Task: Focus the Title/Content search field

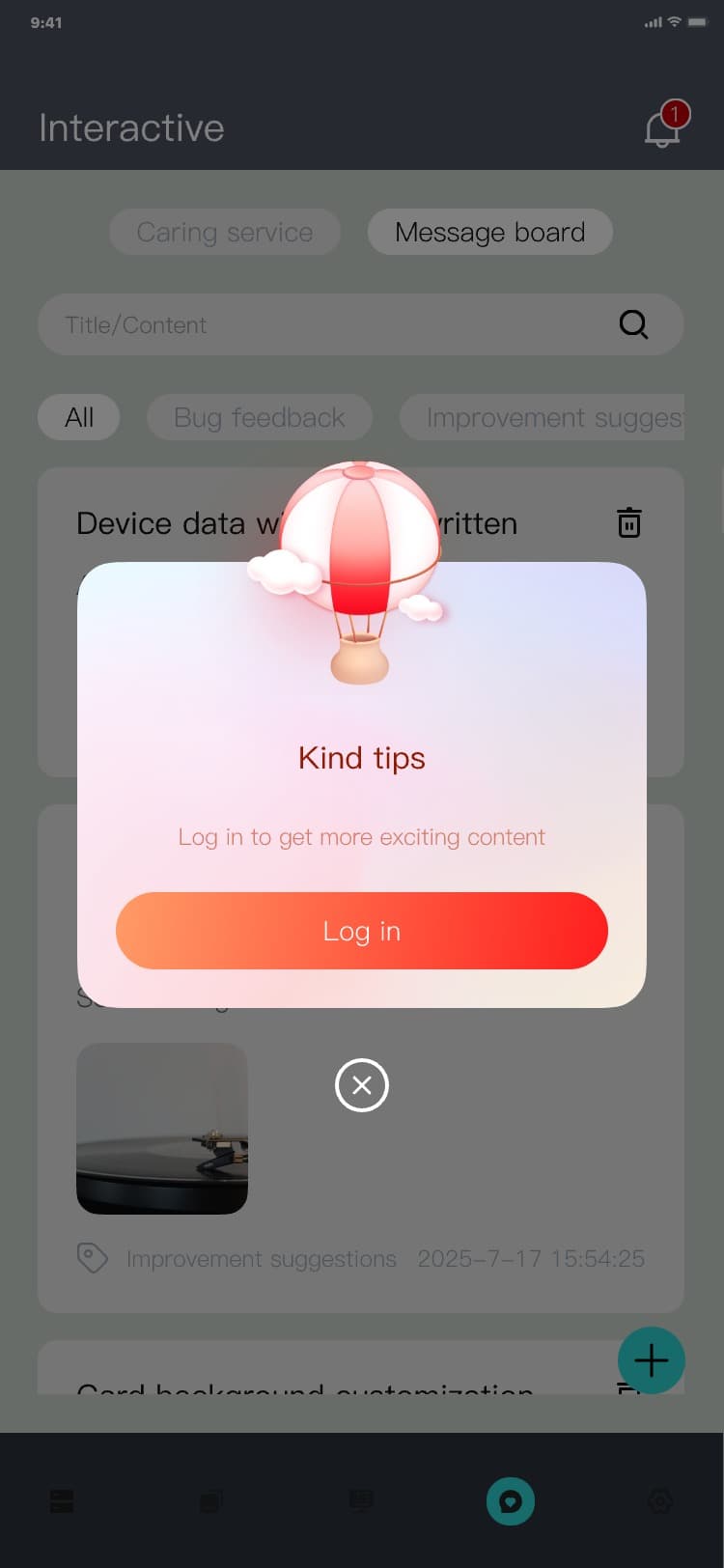Action: coord(328,325)
